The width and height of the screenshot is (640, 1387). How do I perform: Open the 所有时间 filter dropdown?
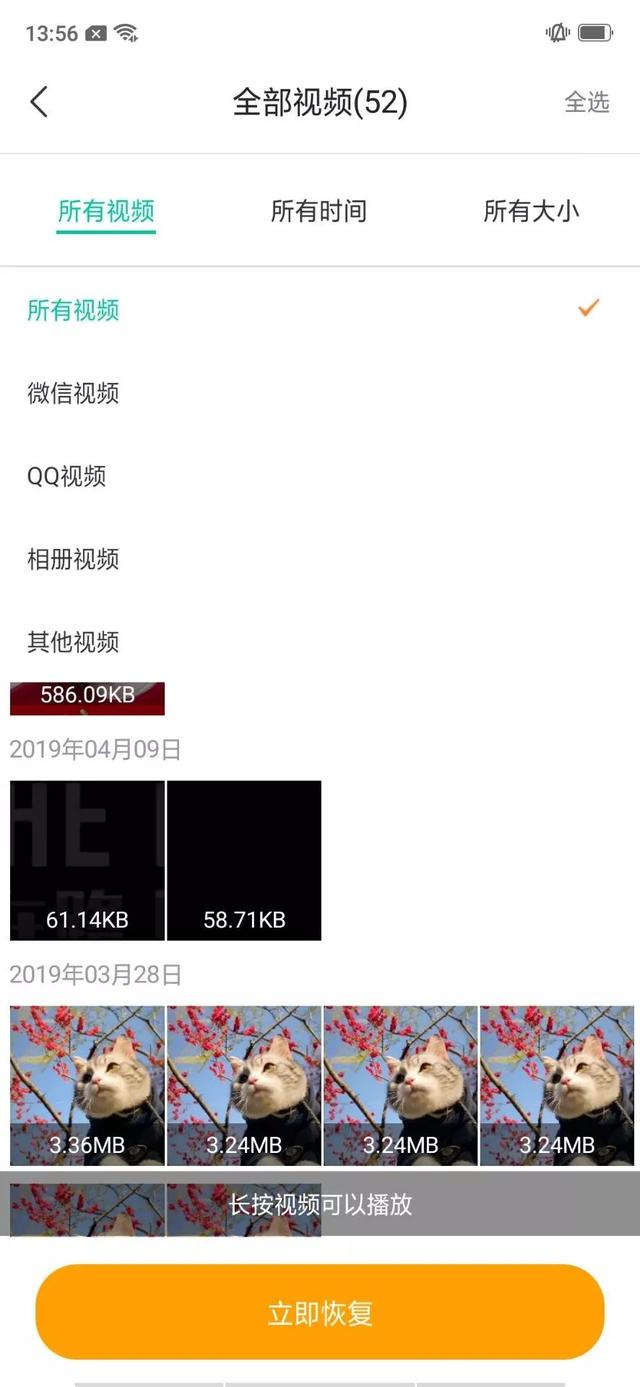[x=319, y=211]
